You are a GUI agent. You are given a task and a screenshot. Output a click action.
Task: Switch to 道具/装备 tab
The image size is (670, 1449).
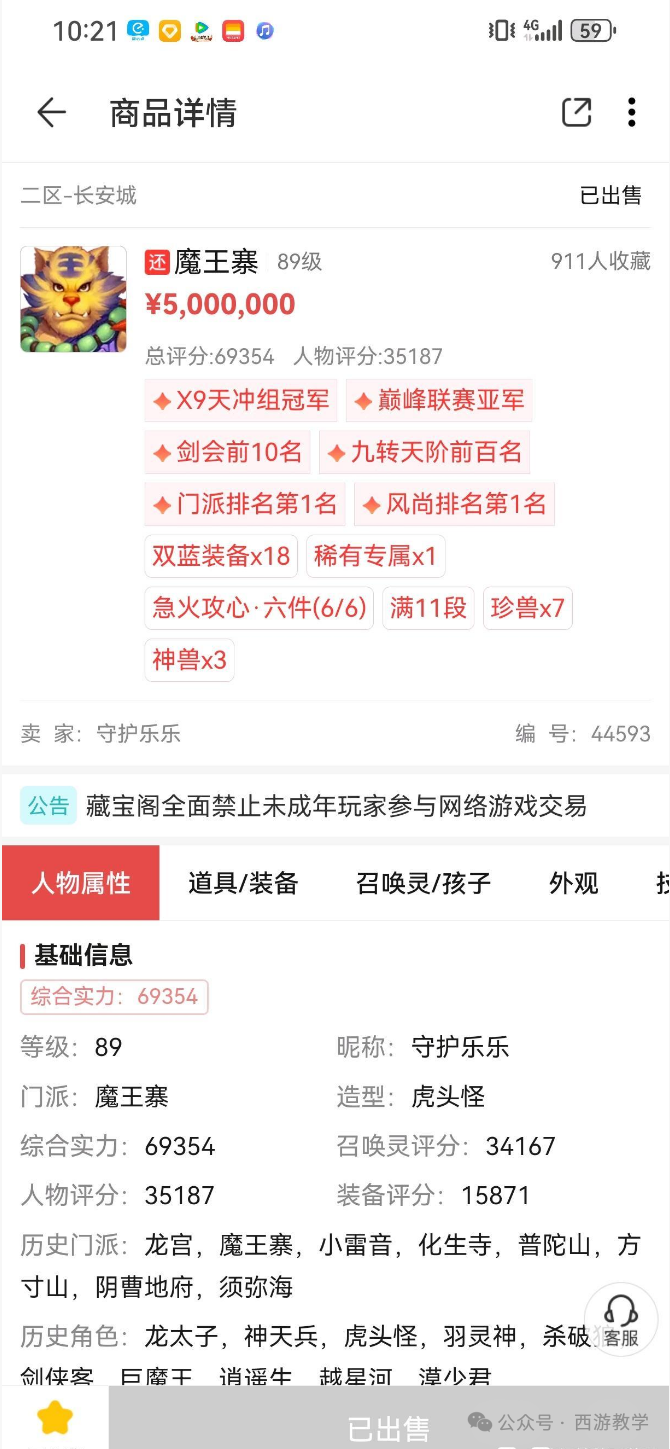pos(243,883)
